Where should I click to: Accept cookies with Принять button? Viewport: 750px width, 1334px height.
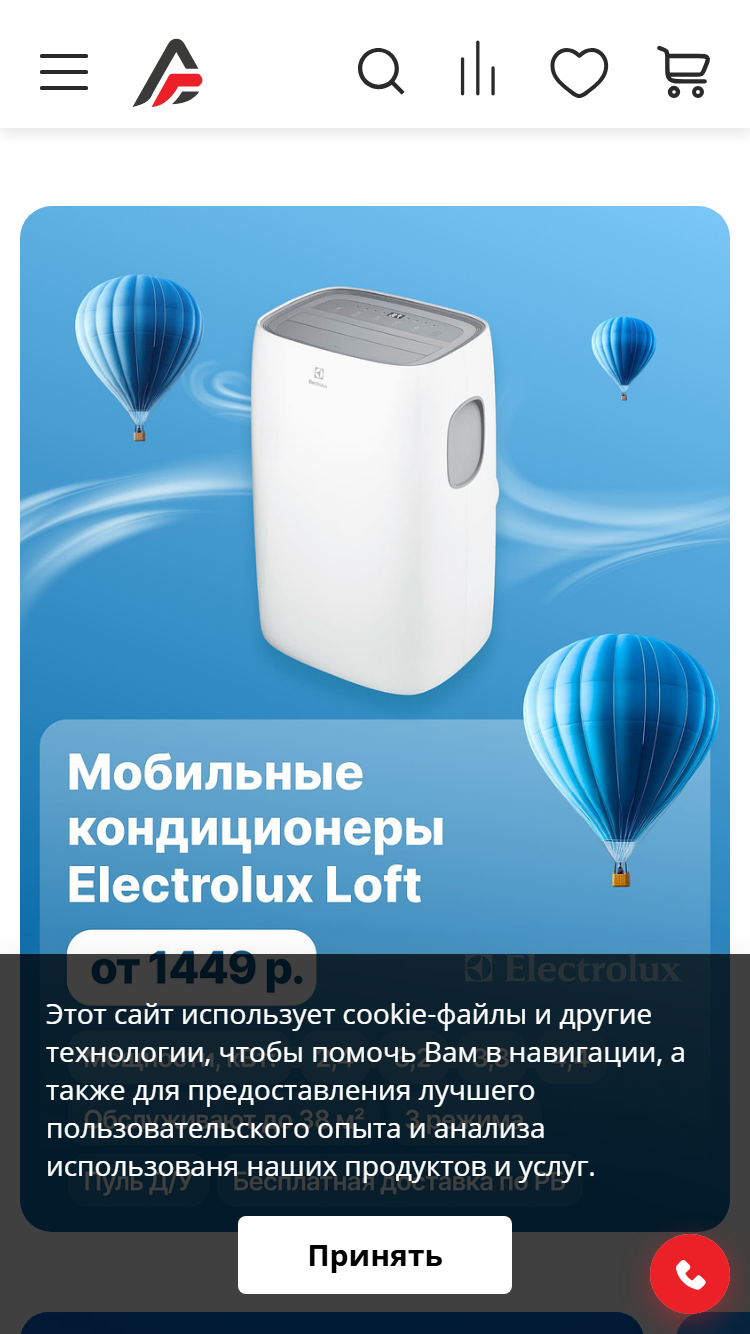coord(375,1255)
